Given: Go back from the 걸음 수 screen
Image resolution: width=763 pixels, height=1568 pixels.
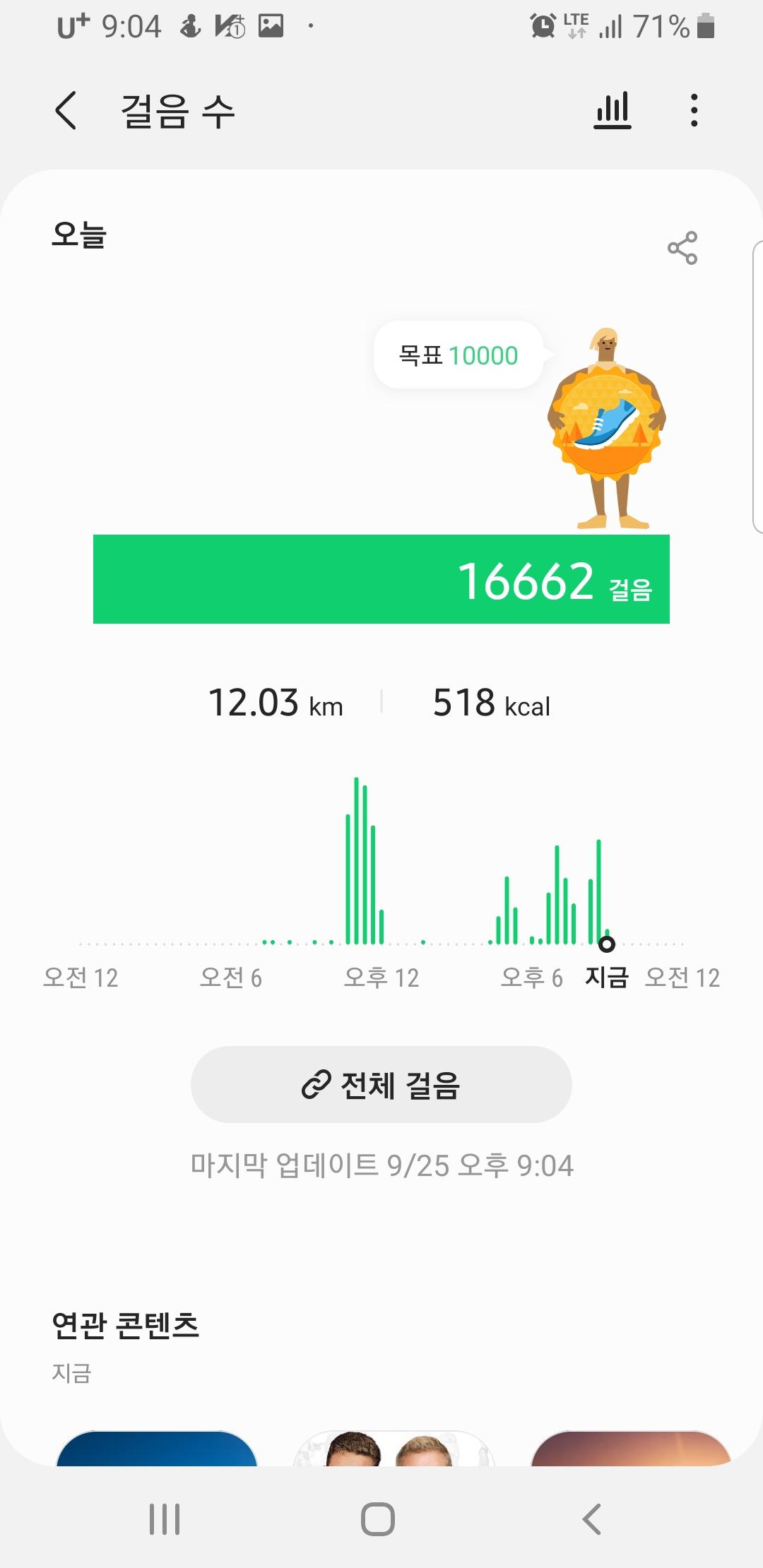Looking at the screenshot, I should tap(66, 111).
